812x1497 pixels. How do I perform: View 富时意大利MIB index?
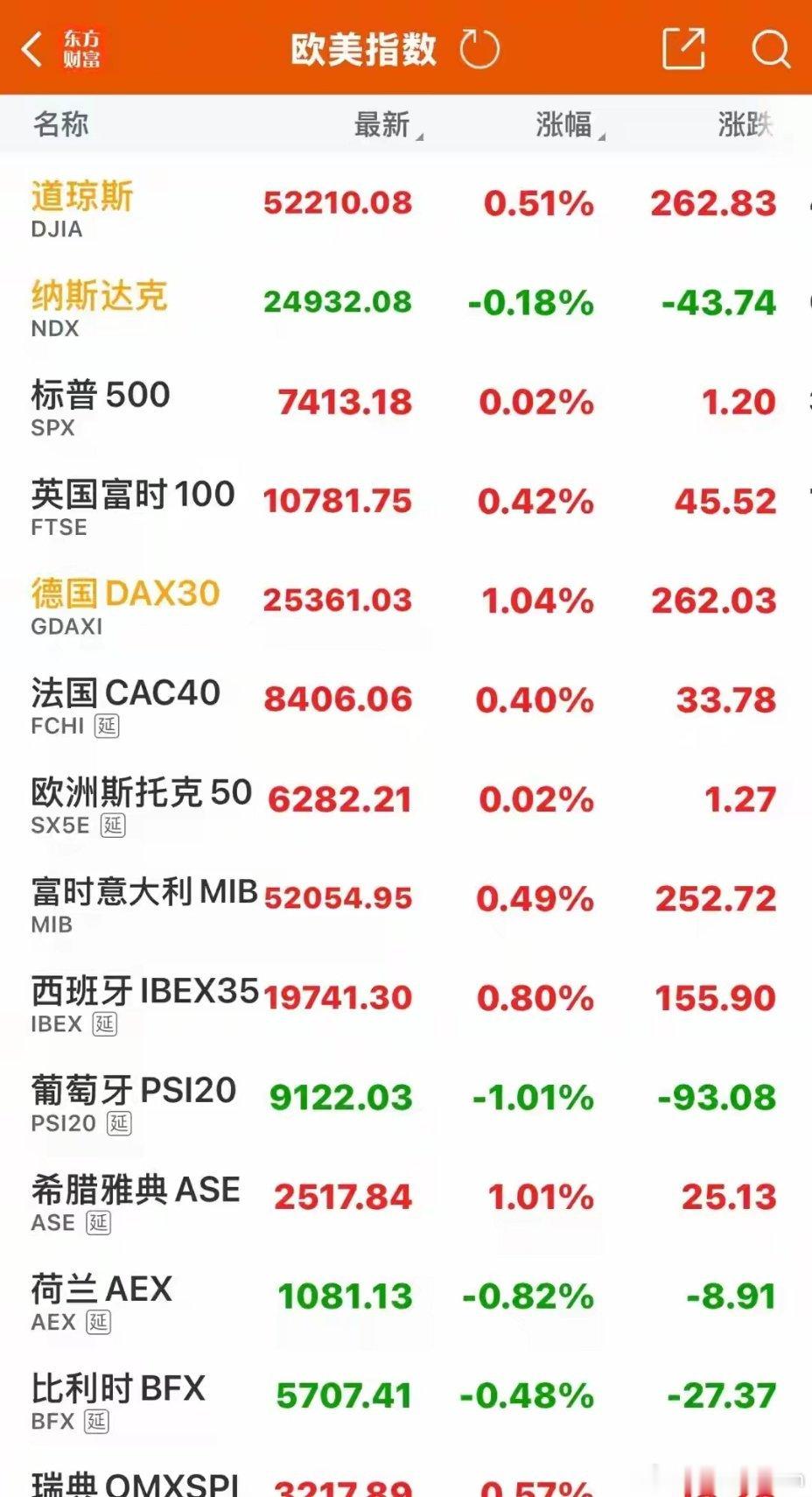[x=406, y=899]
